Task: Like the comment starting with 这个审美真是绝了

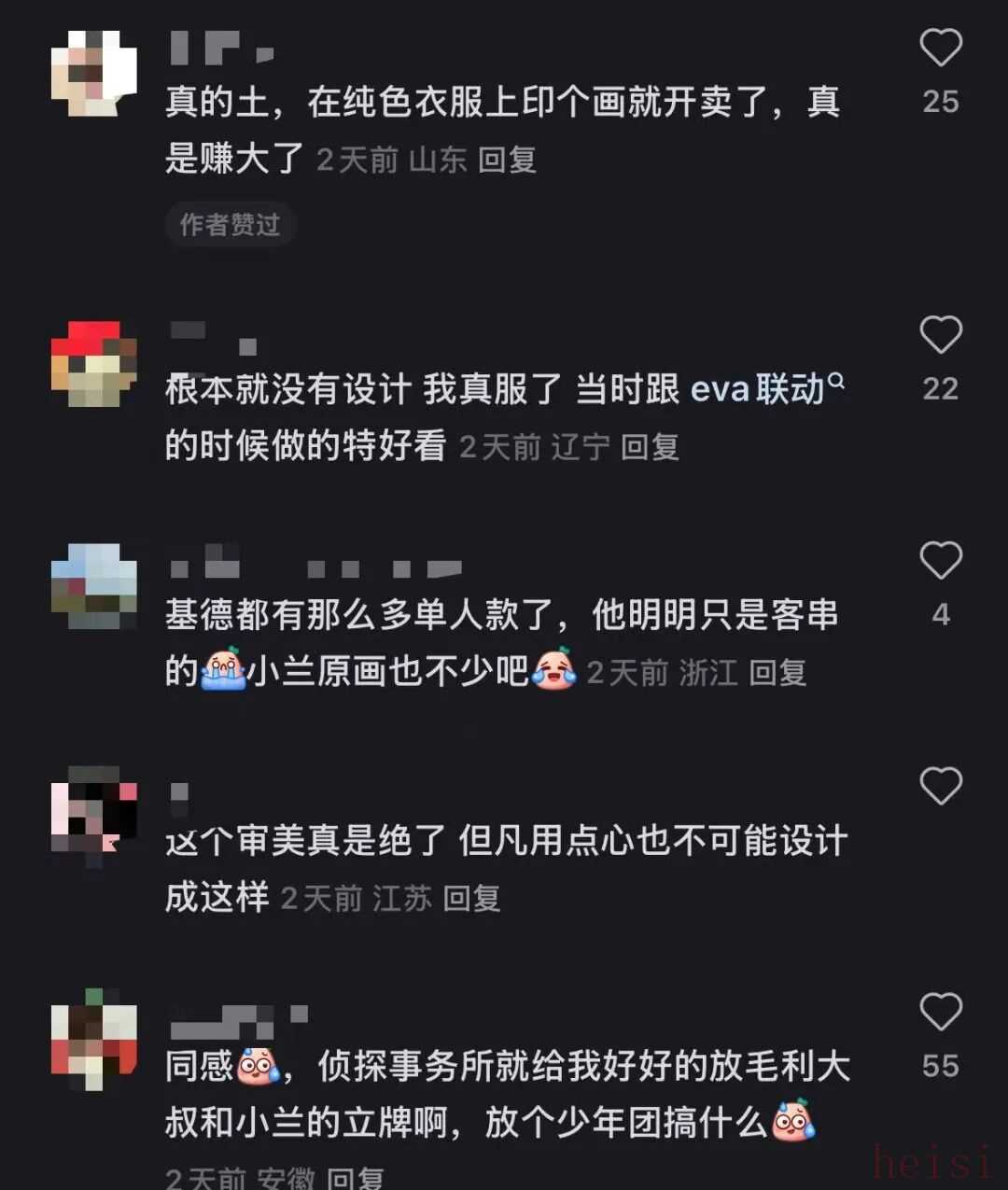Action: pos(940,787)
